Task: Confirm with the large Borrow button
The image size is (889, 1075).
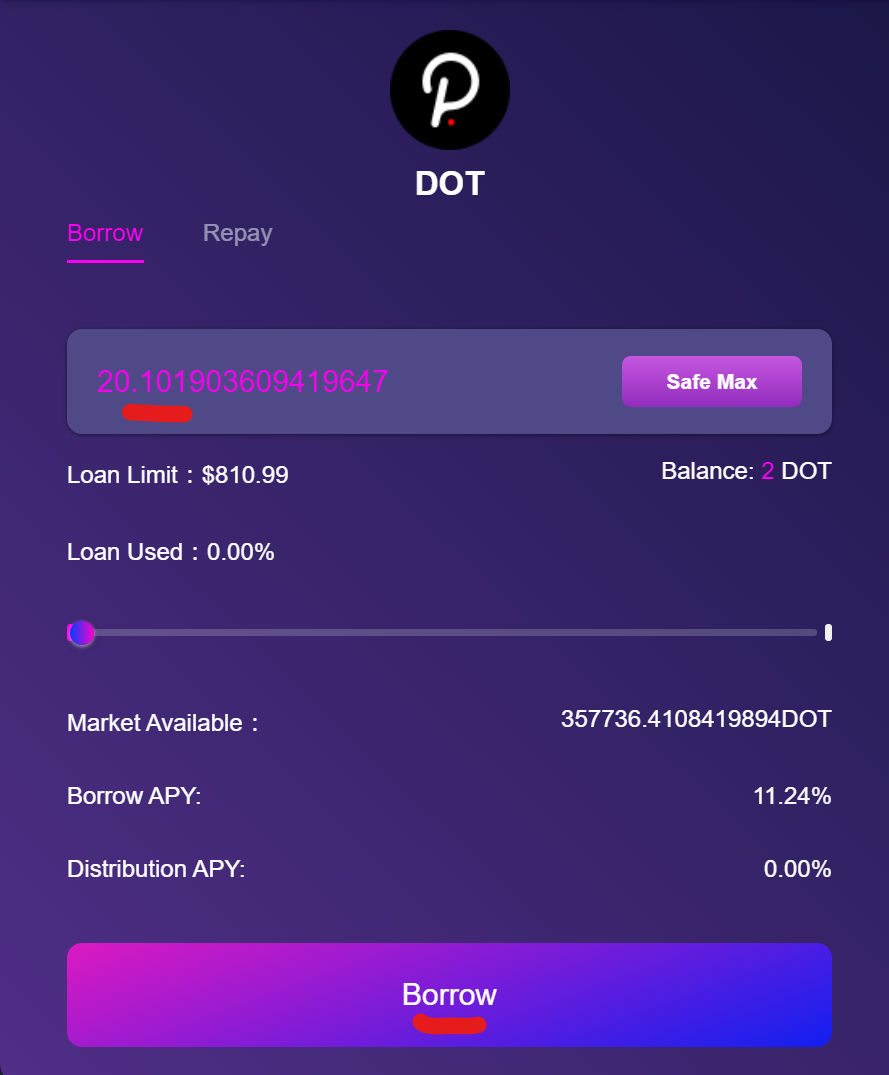Action: (x=449, y=994)
